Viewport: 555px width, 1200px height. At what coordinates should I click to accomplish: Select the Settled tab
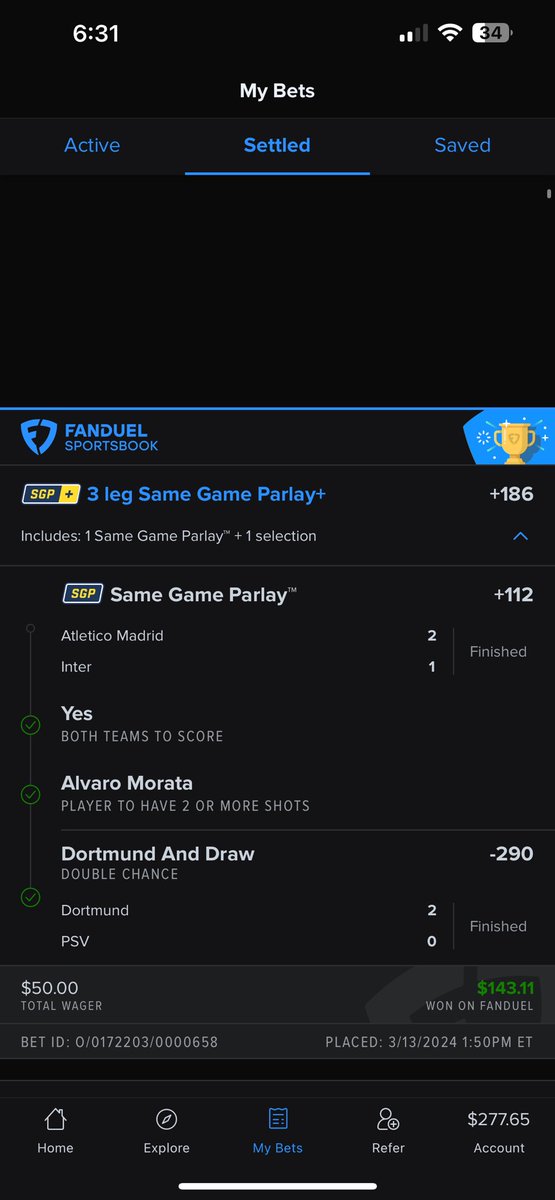(277, 145)
